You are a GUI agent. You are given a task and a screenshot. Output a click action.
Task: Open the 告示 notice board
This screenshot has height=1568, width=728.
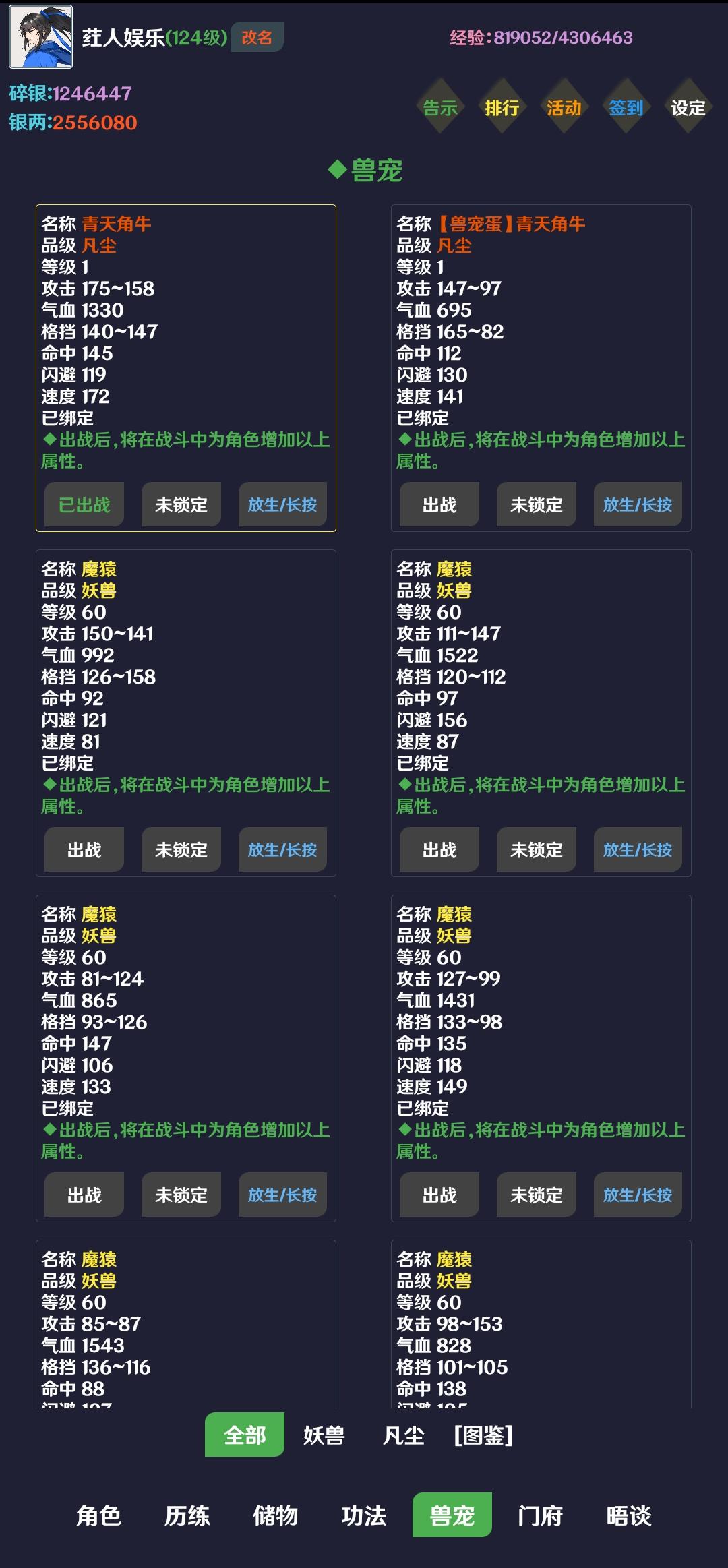(x=440, y=107)
